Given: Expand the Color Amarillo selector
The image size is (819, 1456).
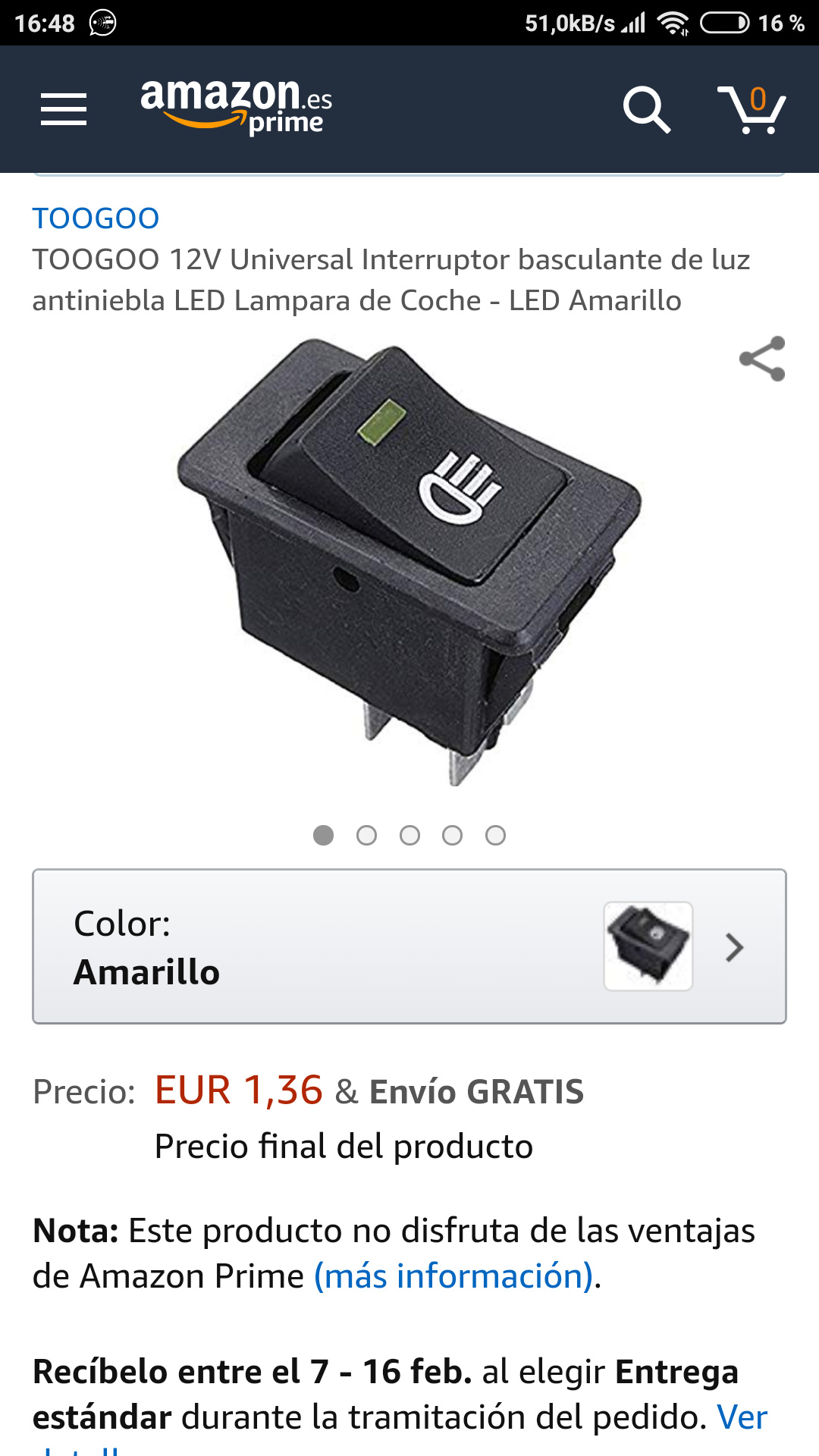Looking at the screenshot, I should click(409, 946).
